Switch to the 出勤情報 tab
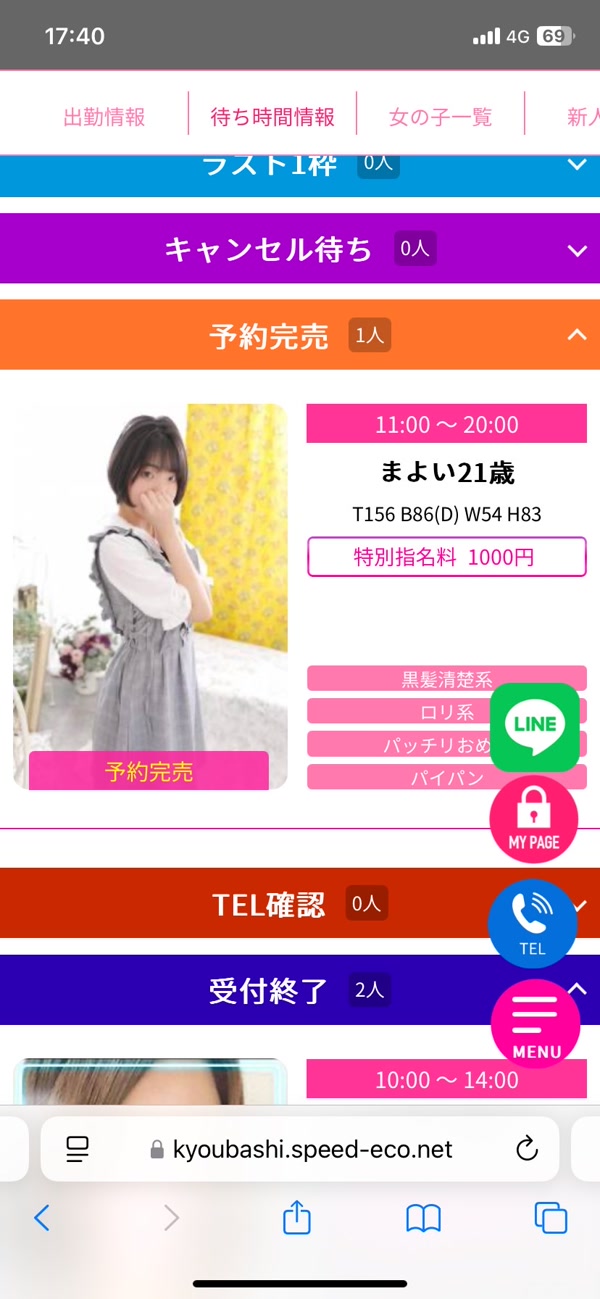 [104, 117]
